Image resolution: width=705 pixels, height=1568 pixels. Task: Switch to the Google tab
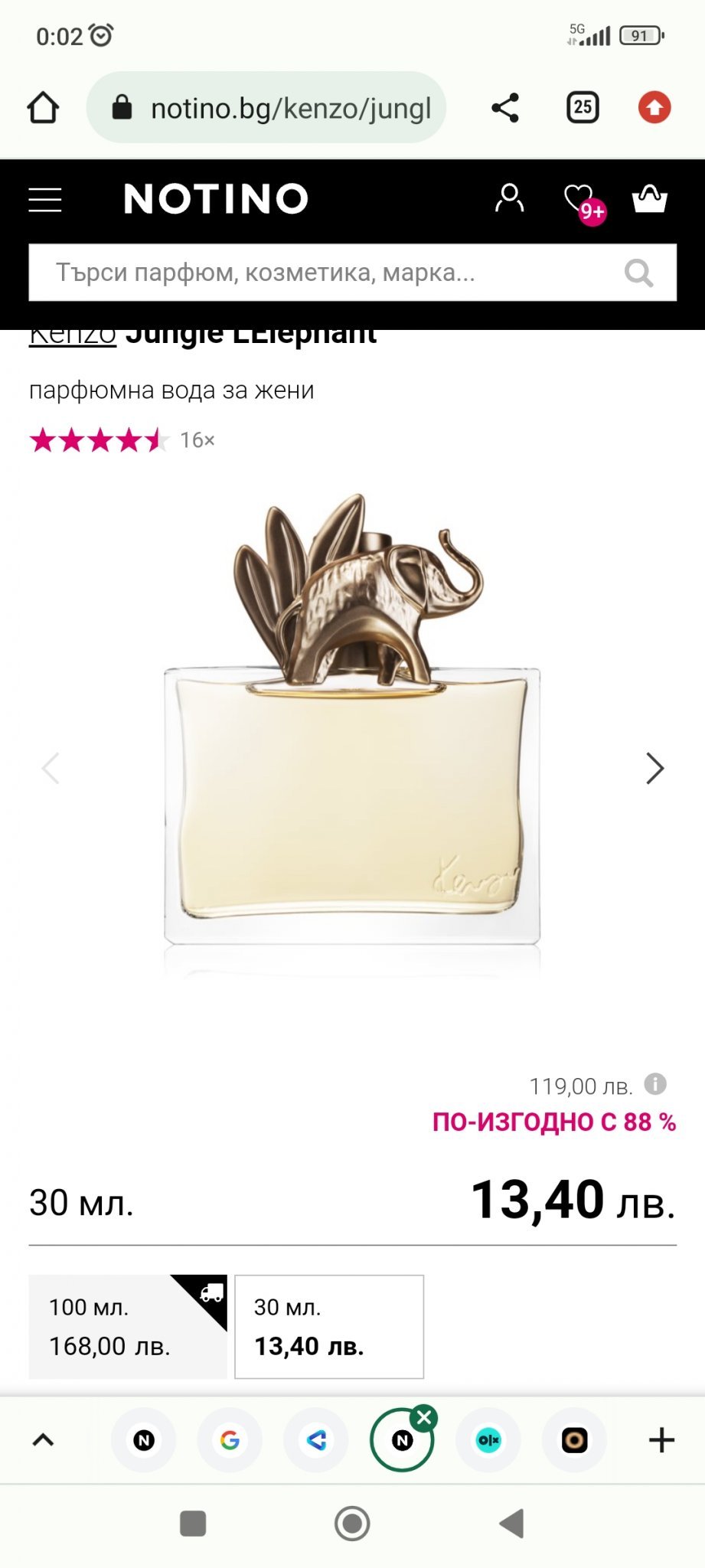[230, 1440]
